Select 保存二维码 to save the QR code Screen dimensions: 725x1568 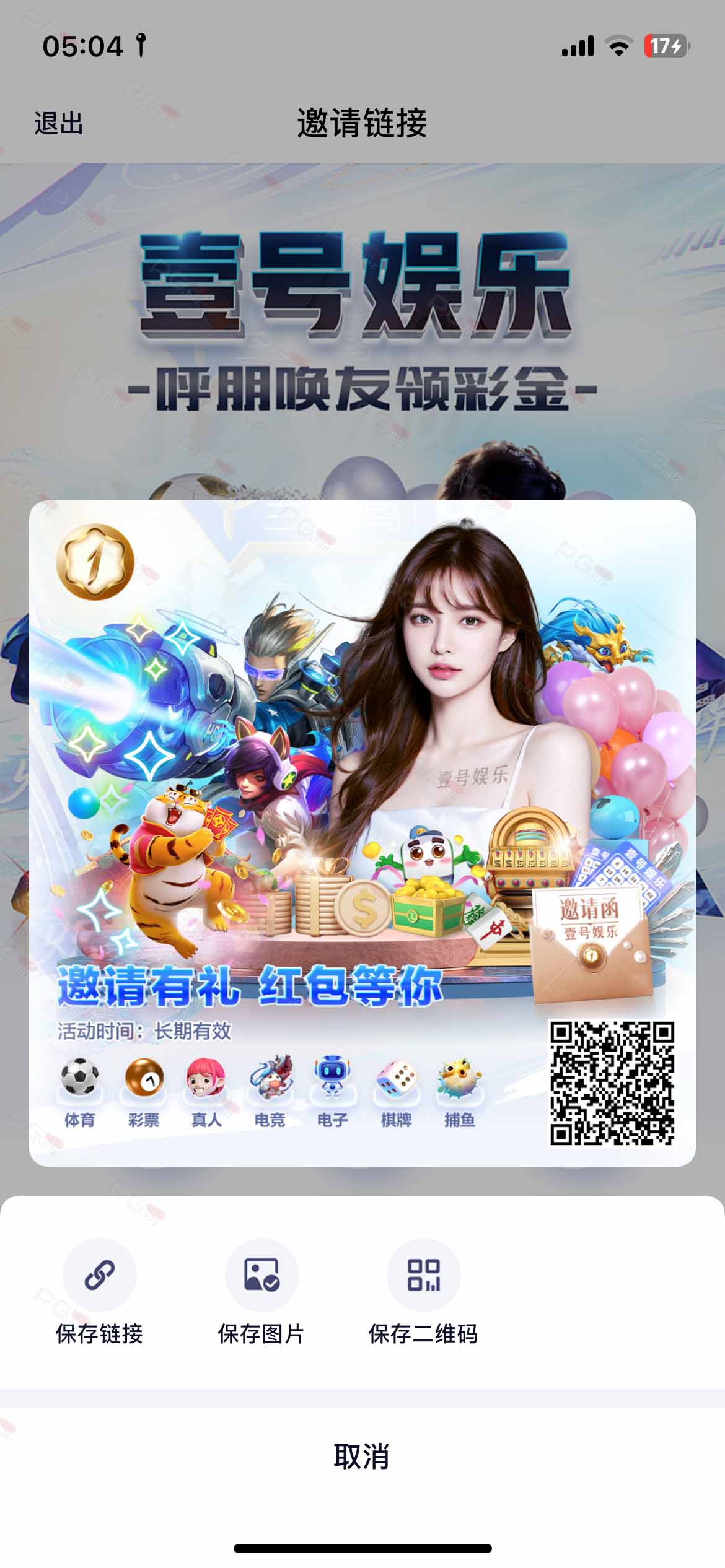[x=423, y=1291]
